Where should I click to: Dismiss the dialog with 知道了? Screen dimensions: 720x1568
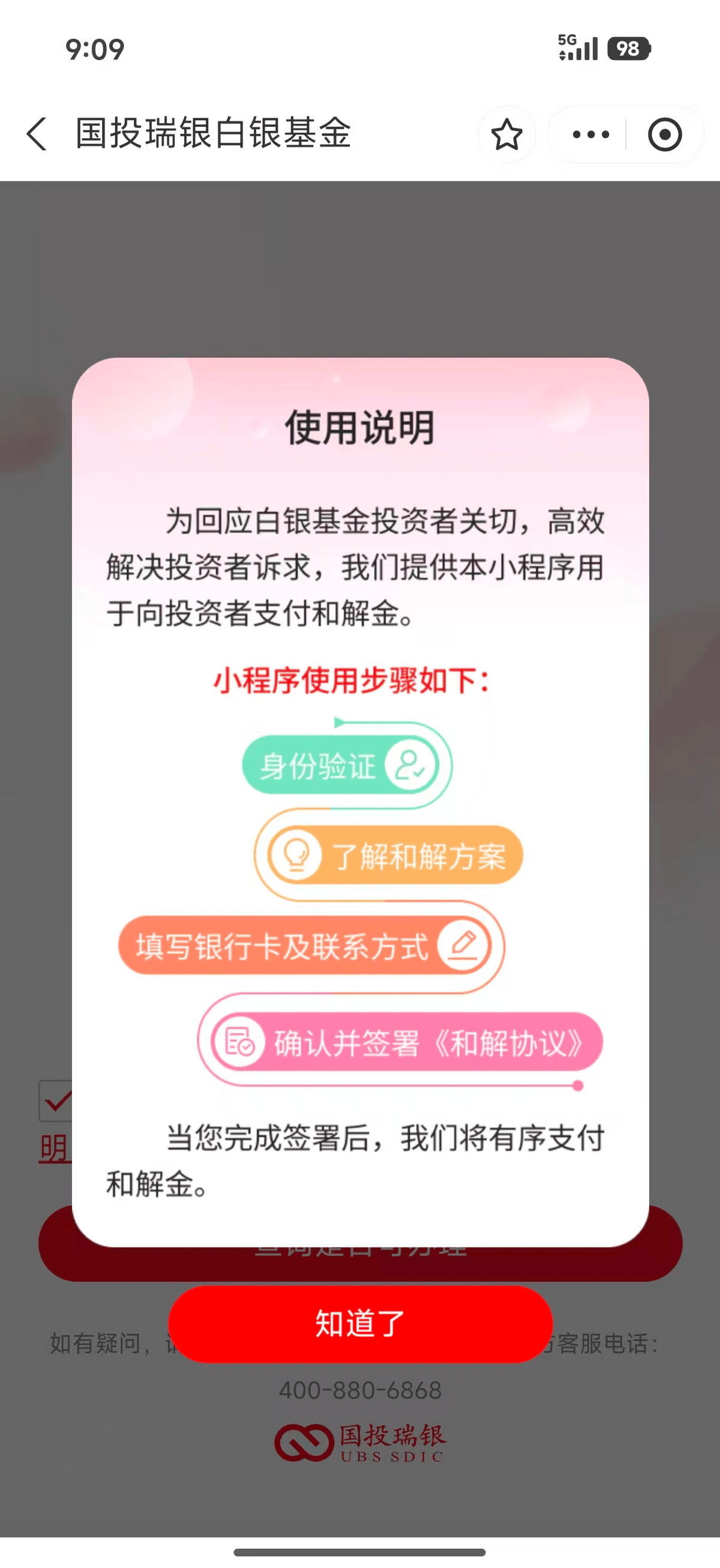pyautogui.click(x=361, y=1323)
